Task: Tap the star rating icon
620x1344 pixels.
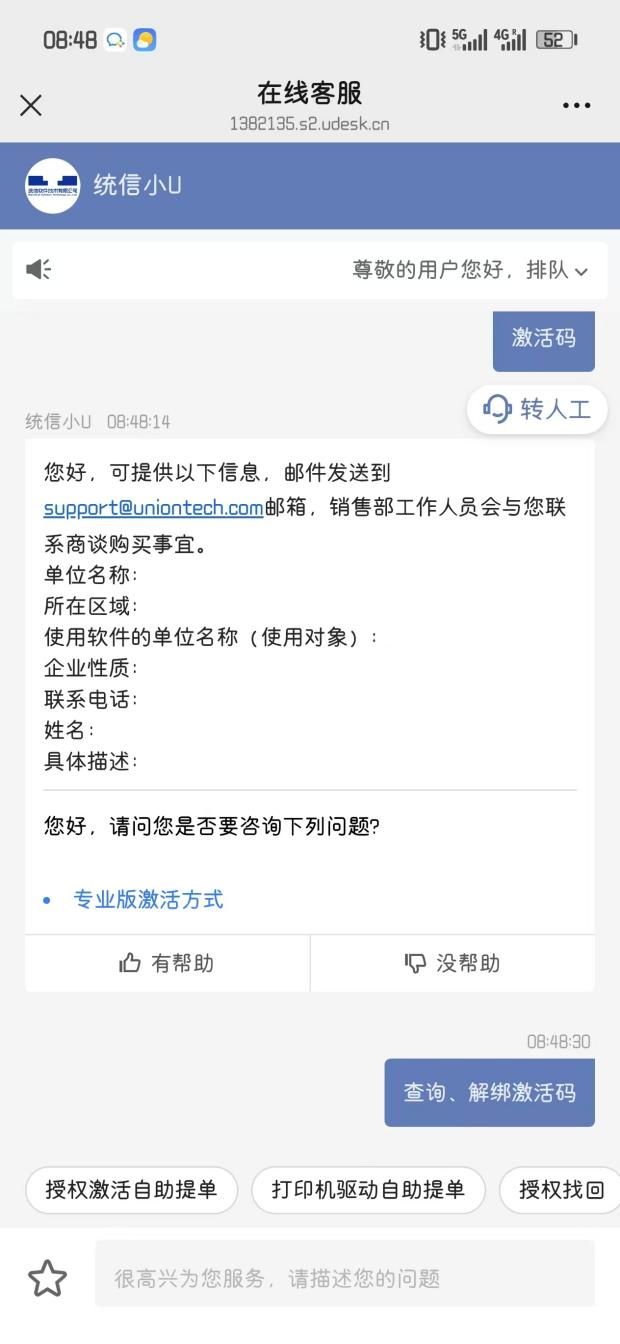Action: coord(47,1278)
